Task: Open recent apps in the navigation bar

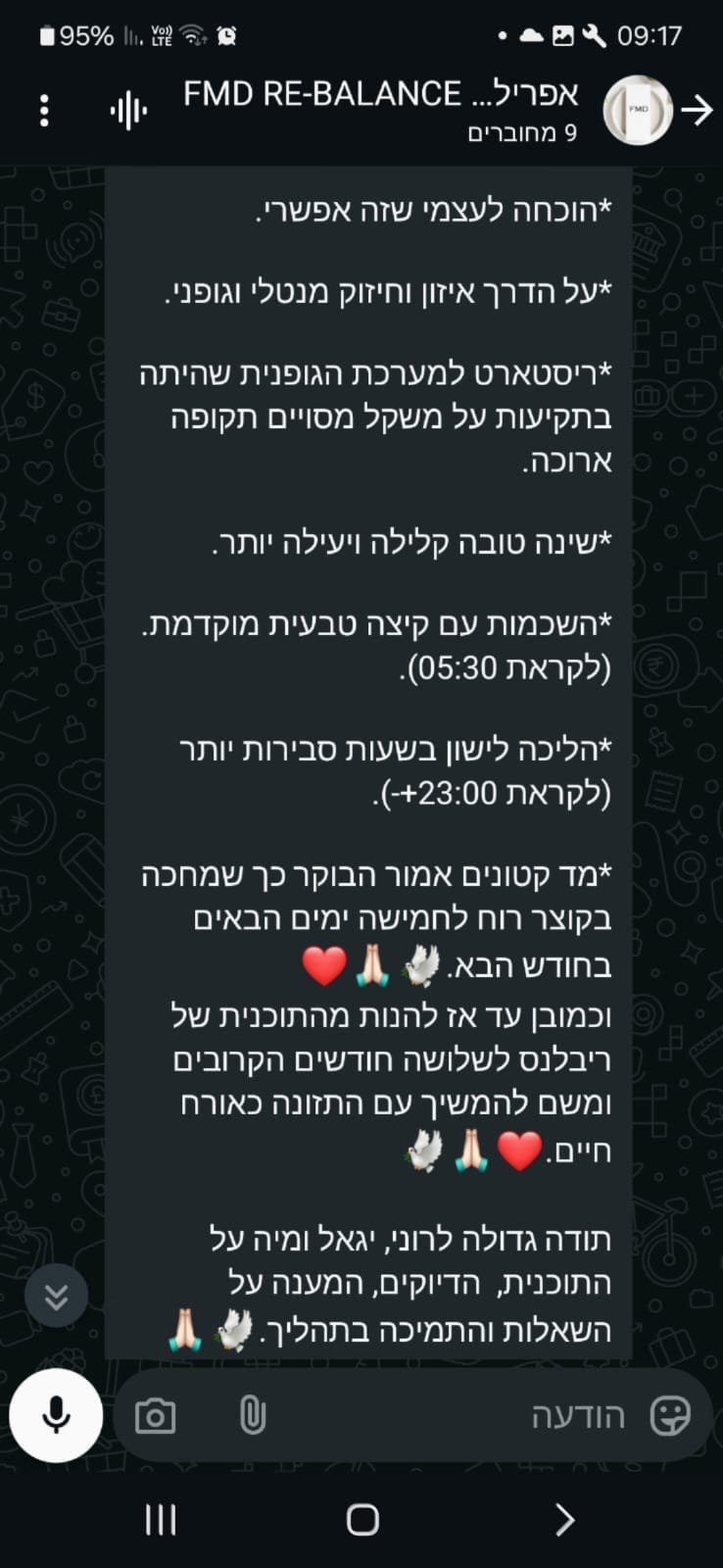Action: (161, 1520)
